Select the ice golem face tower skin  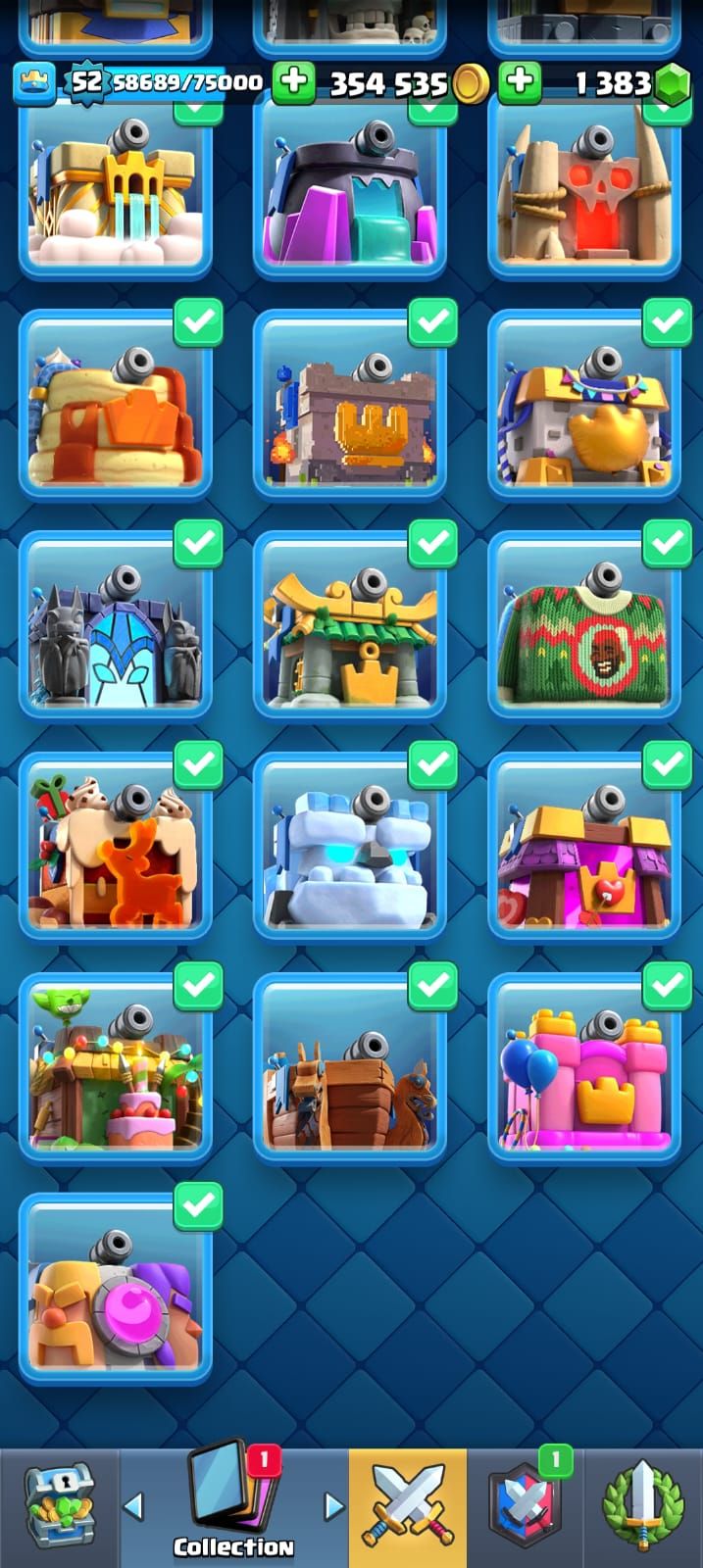pos(350,848)
